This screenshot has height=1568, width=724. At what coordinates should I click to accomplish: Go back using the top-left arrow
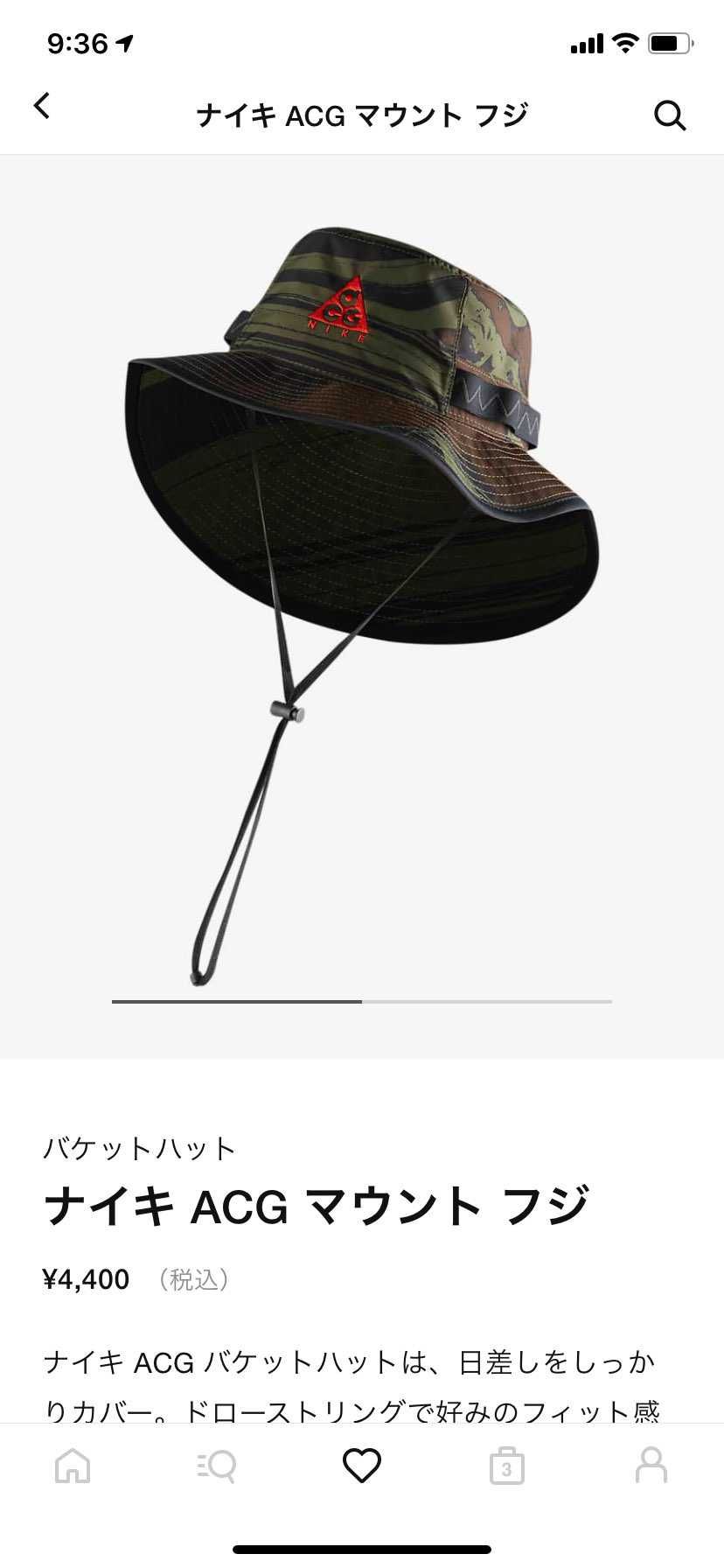pyautogui.click(x=41, y=106)
